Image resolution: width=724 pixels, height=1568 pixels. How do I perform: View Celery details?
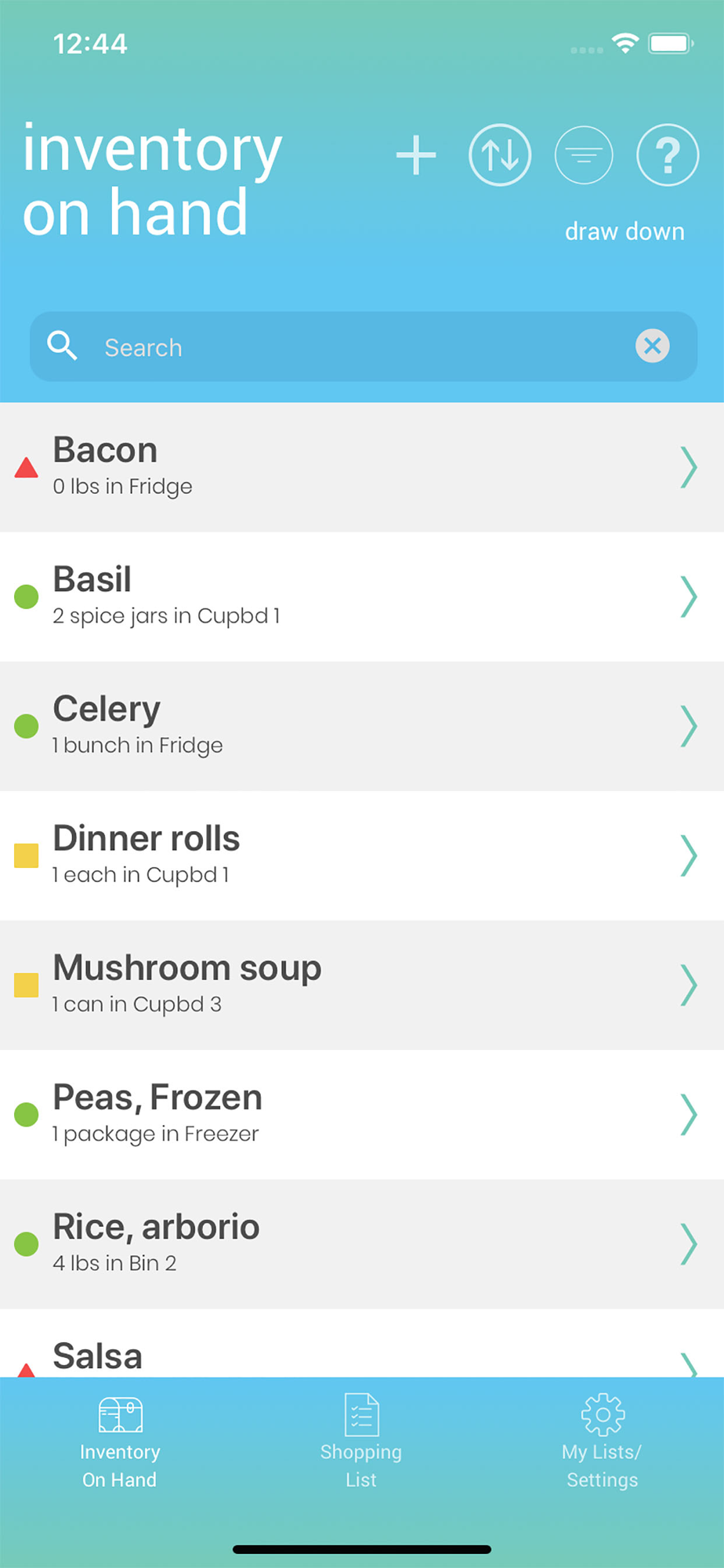362,726
